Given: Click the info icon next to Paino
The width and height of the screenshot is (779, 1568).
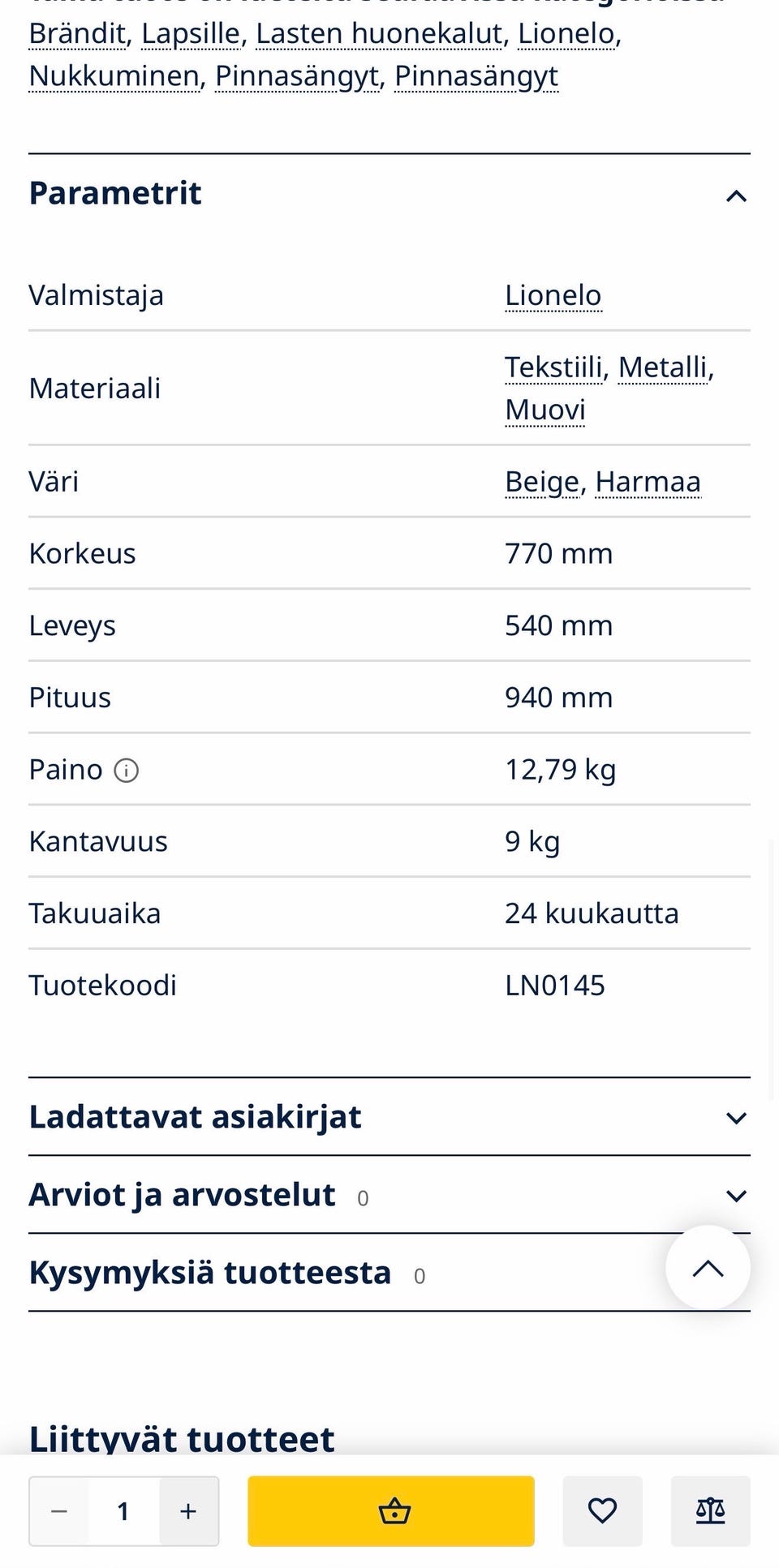Looking at the screenshot, I should pos(127,771).
